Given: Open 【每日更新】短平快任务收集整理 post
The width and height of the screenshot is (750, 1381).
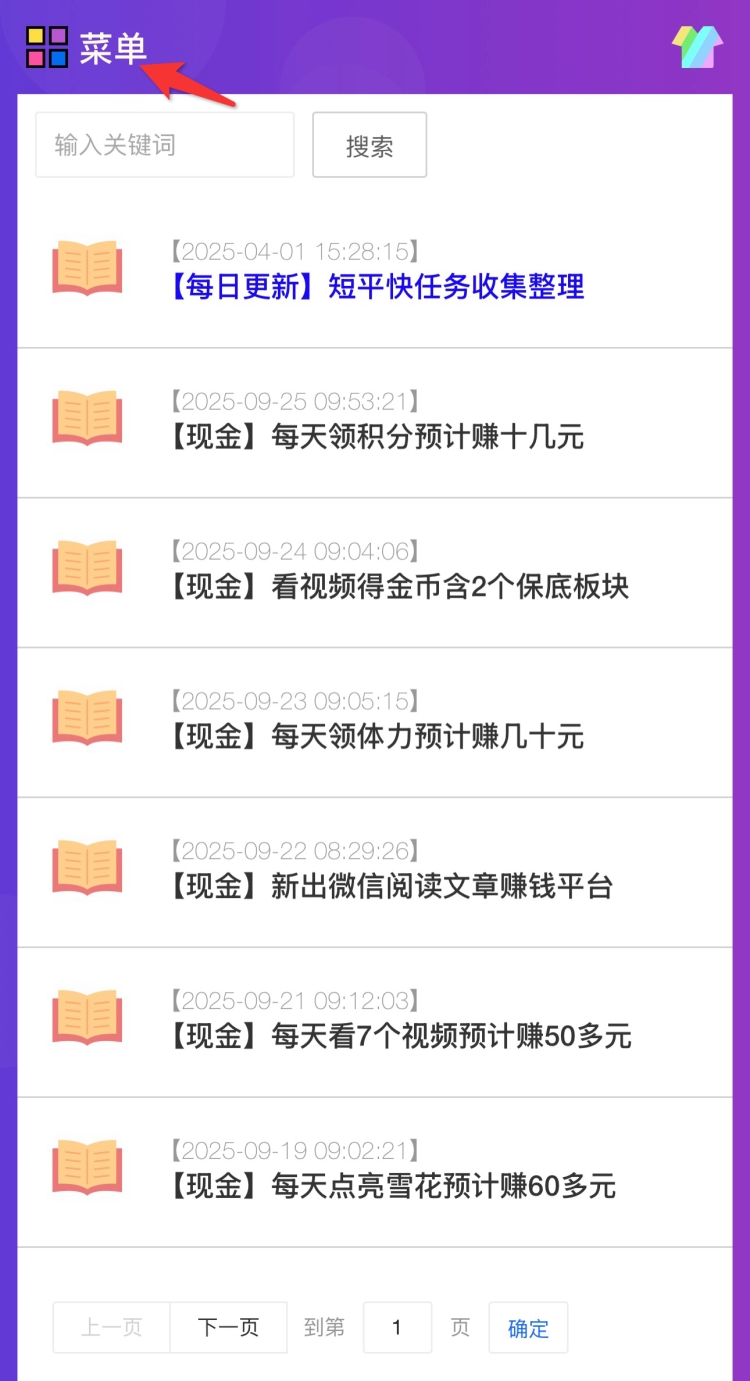Looking at the screenshot, I should tap(376, 288).
